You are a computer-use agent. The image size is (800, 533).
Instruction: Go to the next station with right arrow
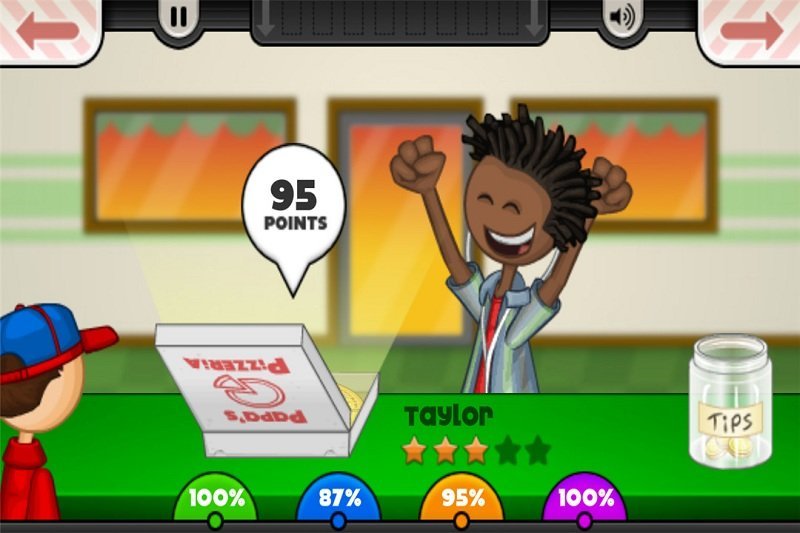click(750, 28)
